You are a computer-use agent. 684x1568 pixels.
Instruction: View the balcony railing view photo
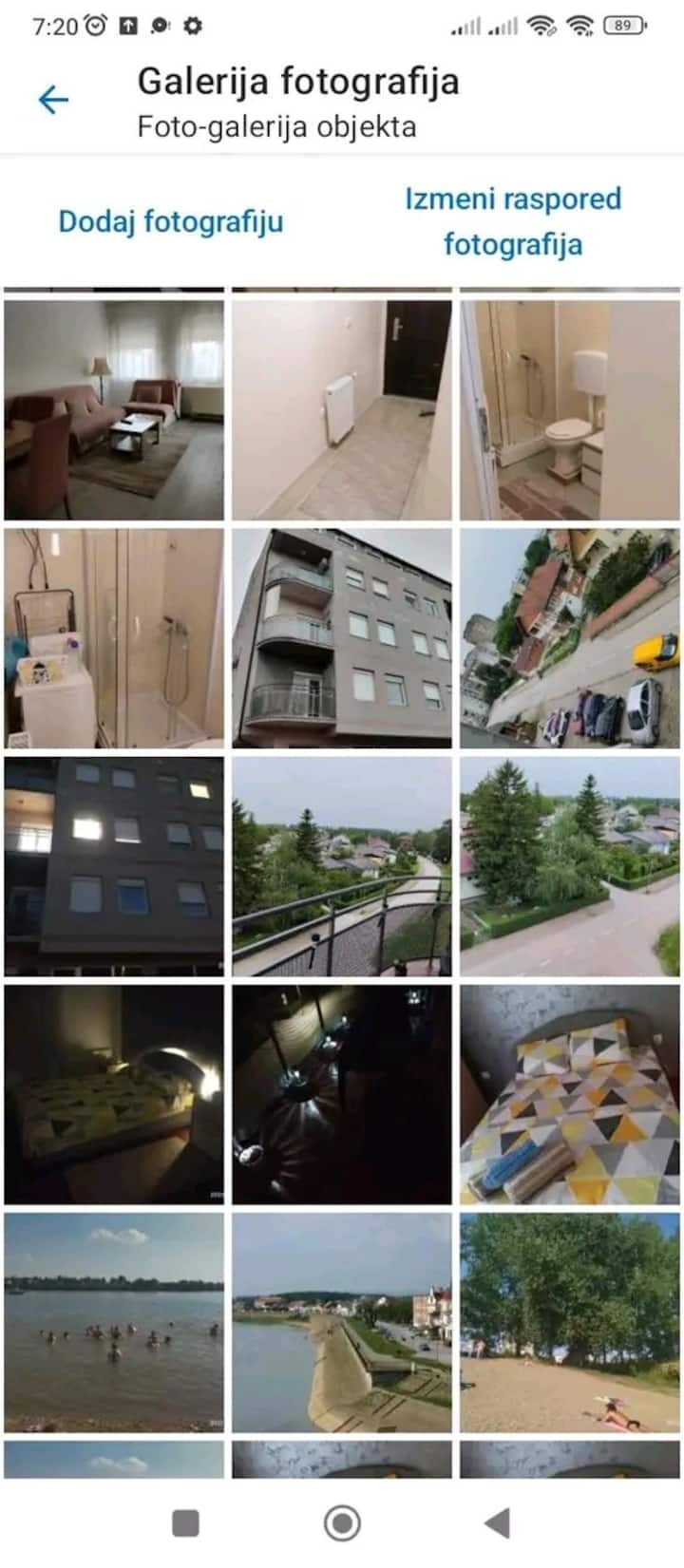(x=342, y=866)
